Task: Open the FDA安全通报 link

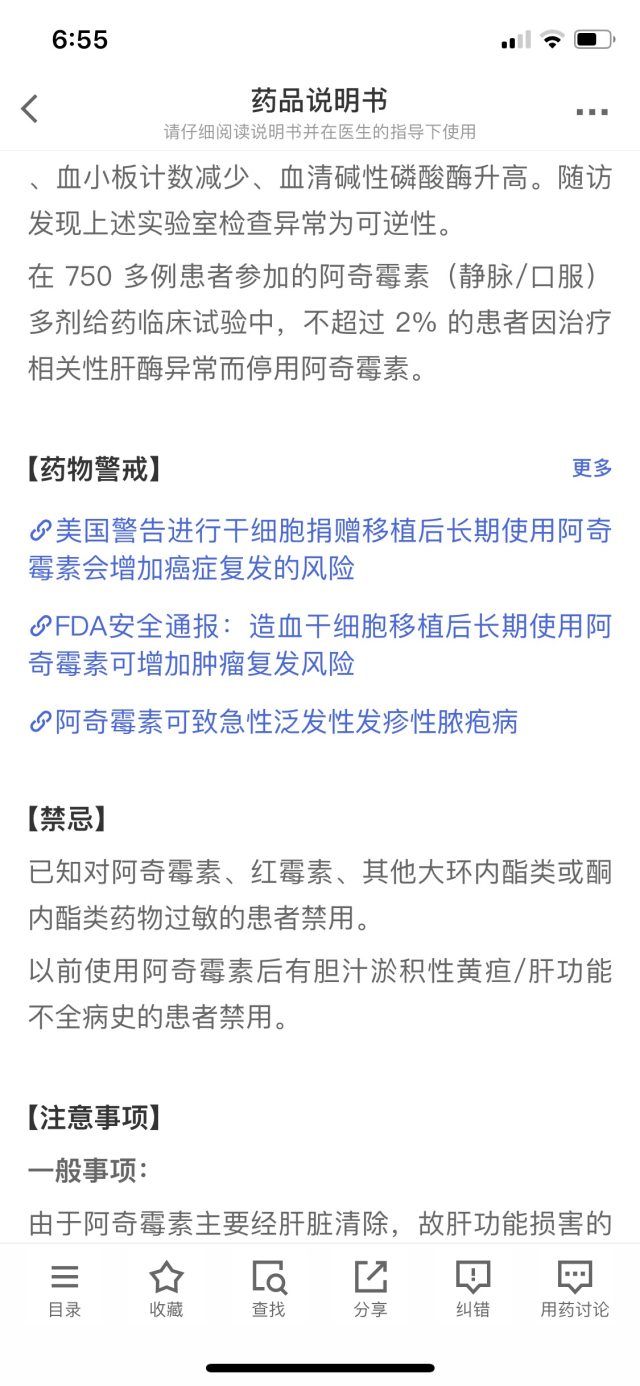Action: pyautogui.click(x=320, y=645)
